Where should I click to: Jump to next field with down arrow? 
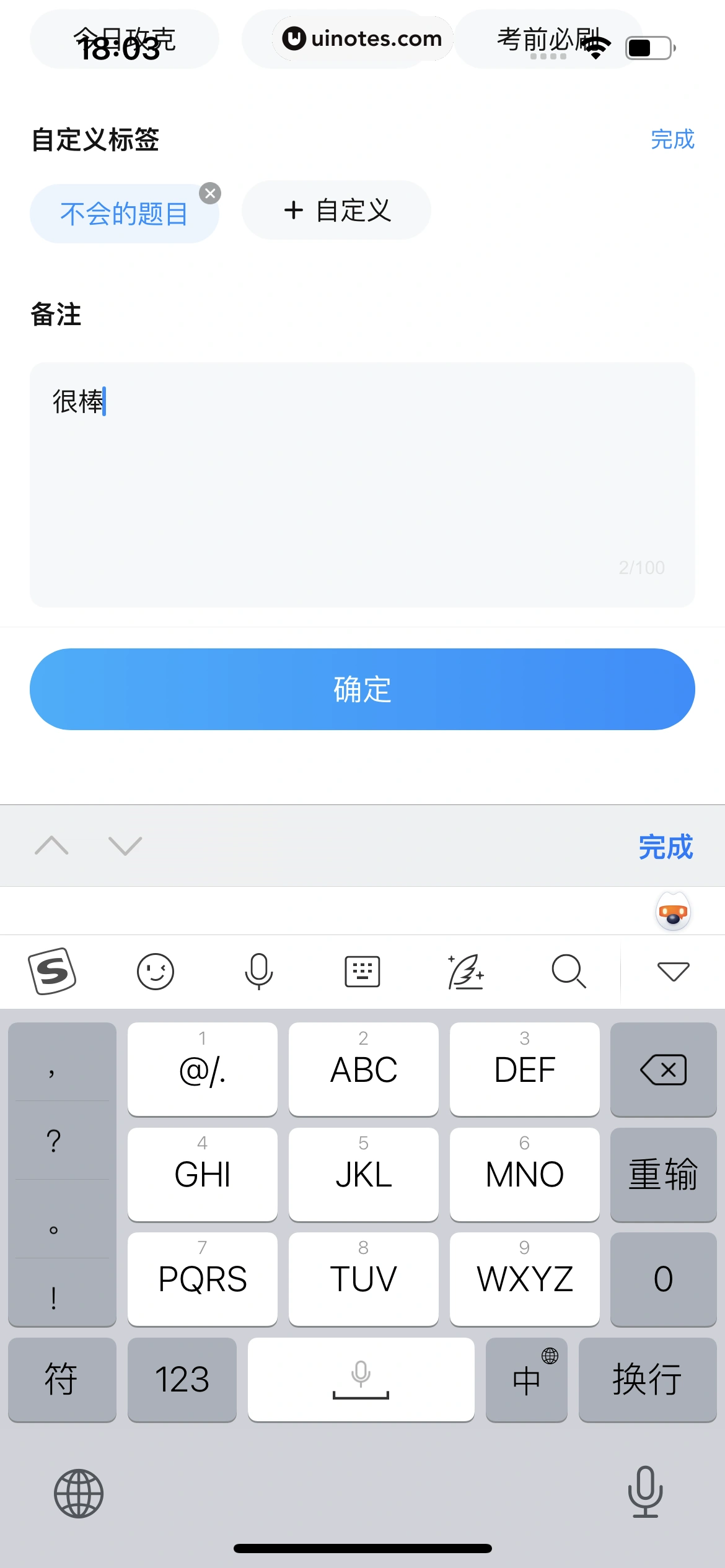pos(125,845)
